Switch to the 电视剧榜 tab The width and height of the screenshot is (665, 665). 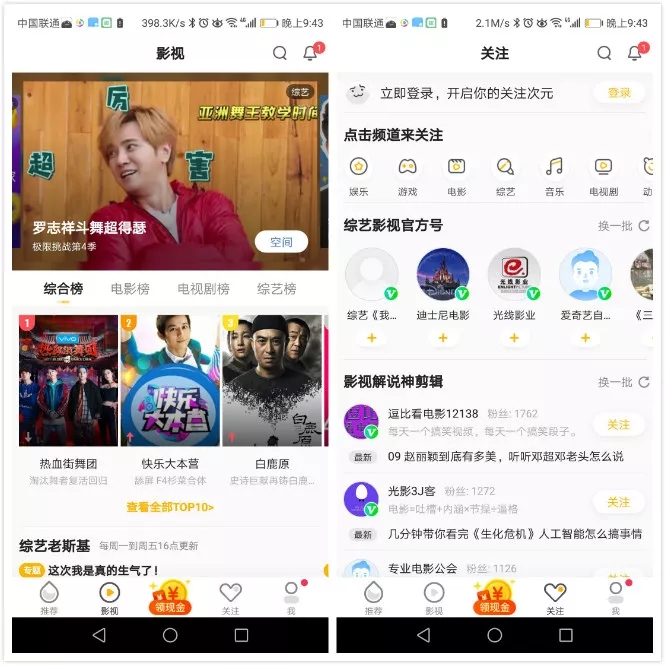pos(203,289)
